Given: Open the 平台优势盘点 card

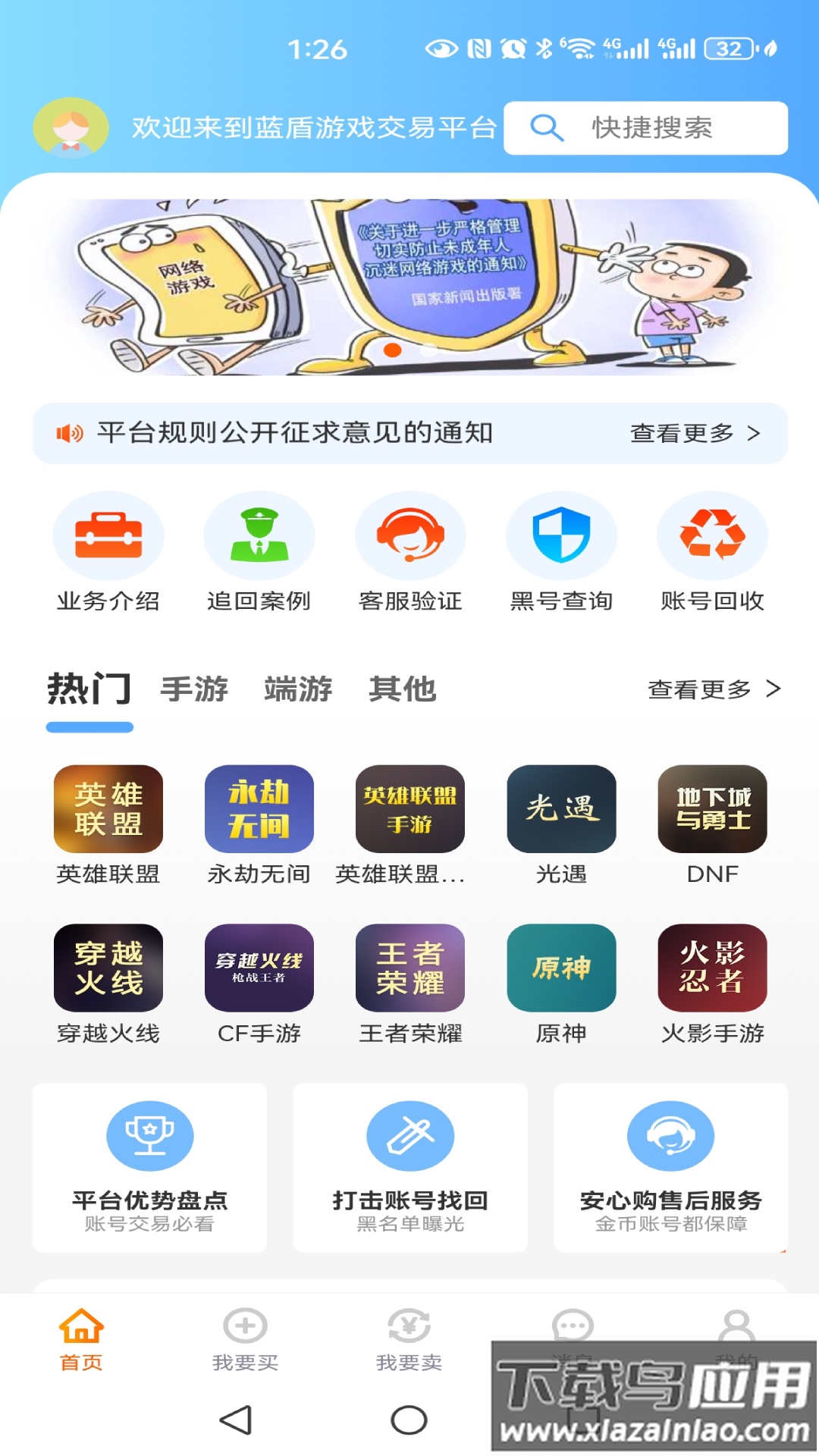Looking at the screenshot, I should (x=151, y=1168).
